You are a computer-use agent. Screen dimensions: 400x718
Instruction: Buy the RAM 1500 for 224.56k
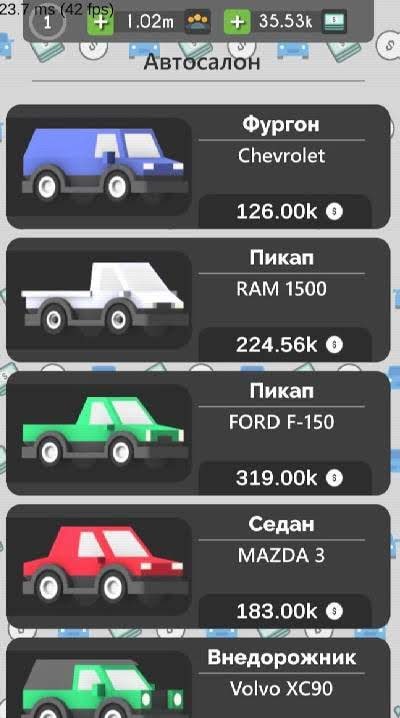tap(285, 345)
